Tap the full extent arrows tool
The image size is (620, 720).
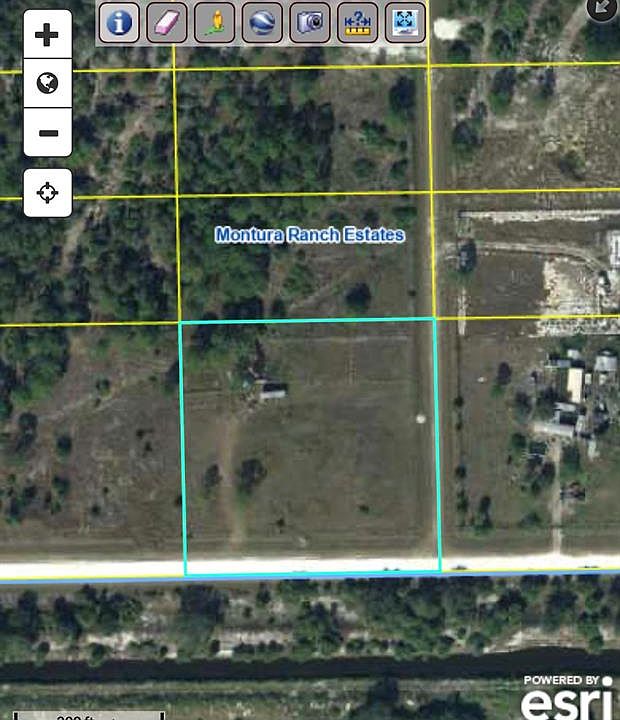[405, 22]
